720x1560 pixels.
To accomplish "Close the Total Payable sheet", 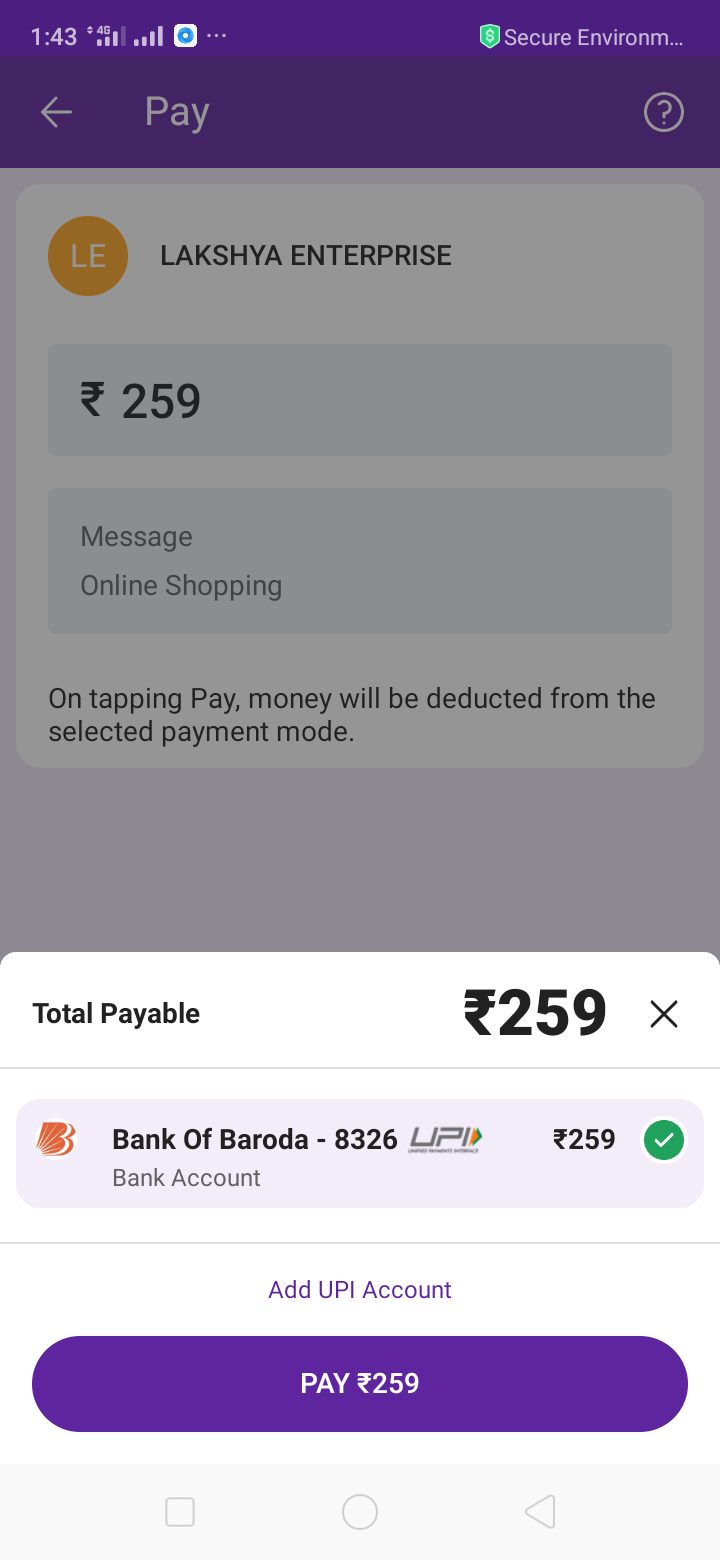I will (664, 1014).
